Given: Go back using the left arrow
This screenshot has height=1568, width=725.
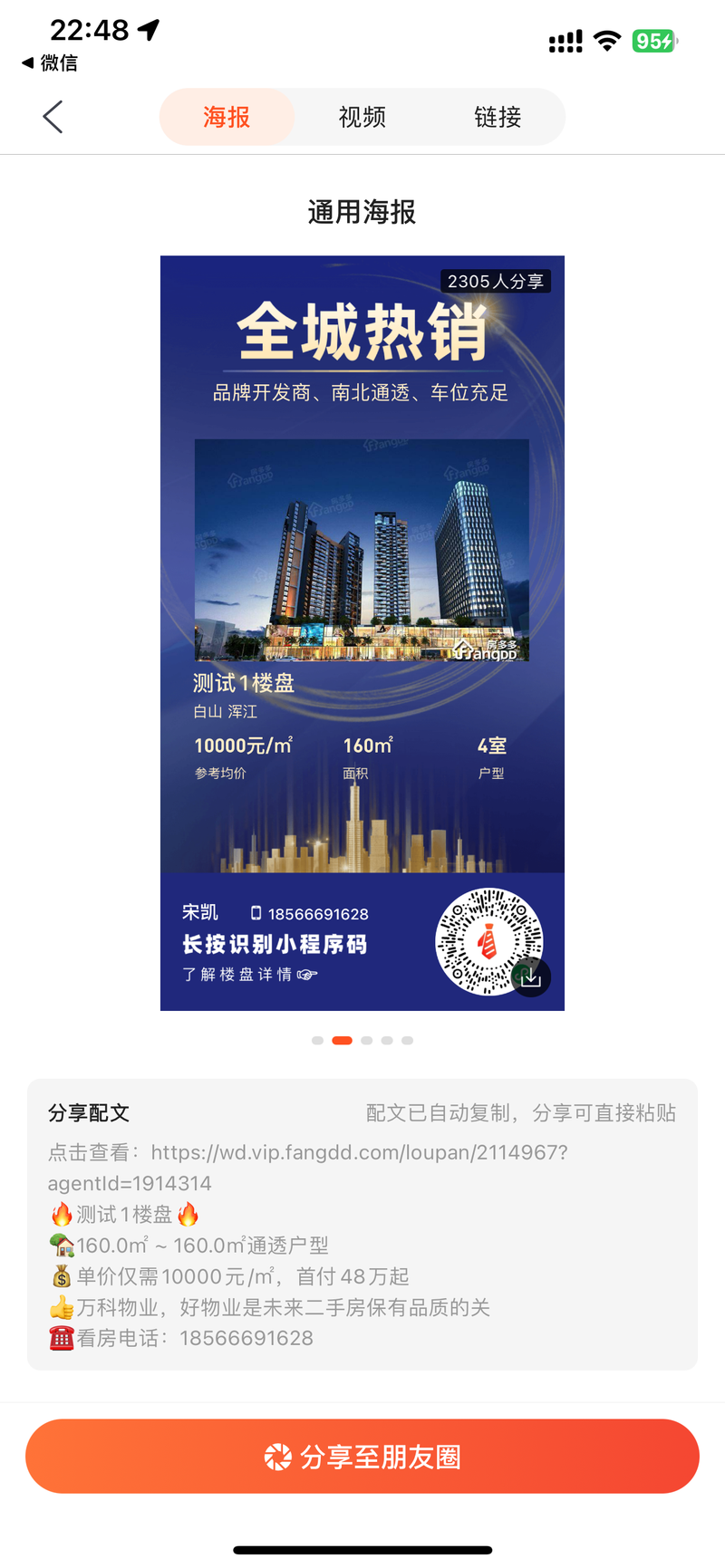Looking at the screenshot, I should coord(53,117).
